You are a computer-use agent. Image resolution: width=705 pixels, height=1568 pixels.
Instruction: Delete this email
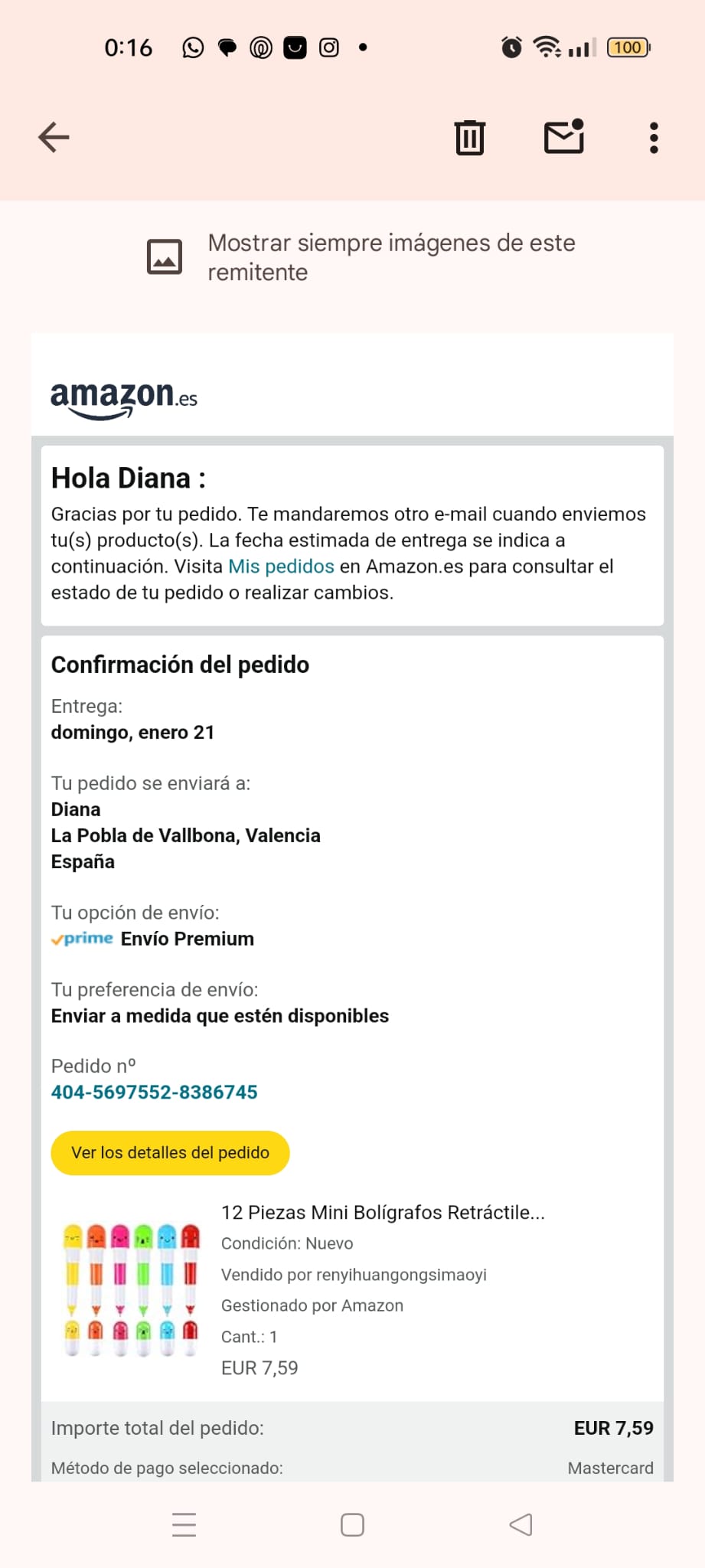(x=469, y=138)
